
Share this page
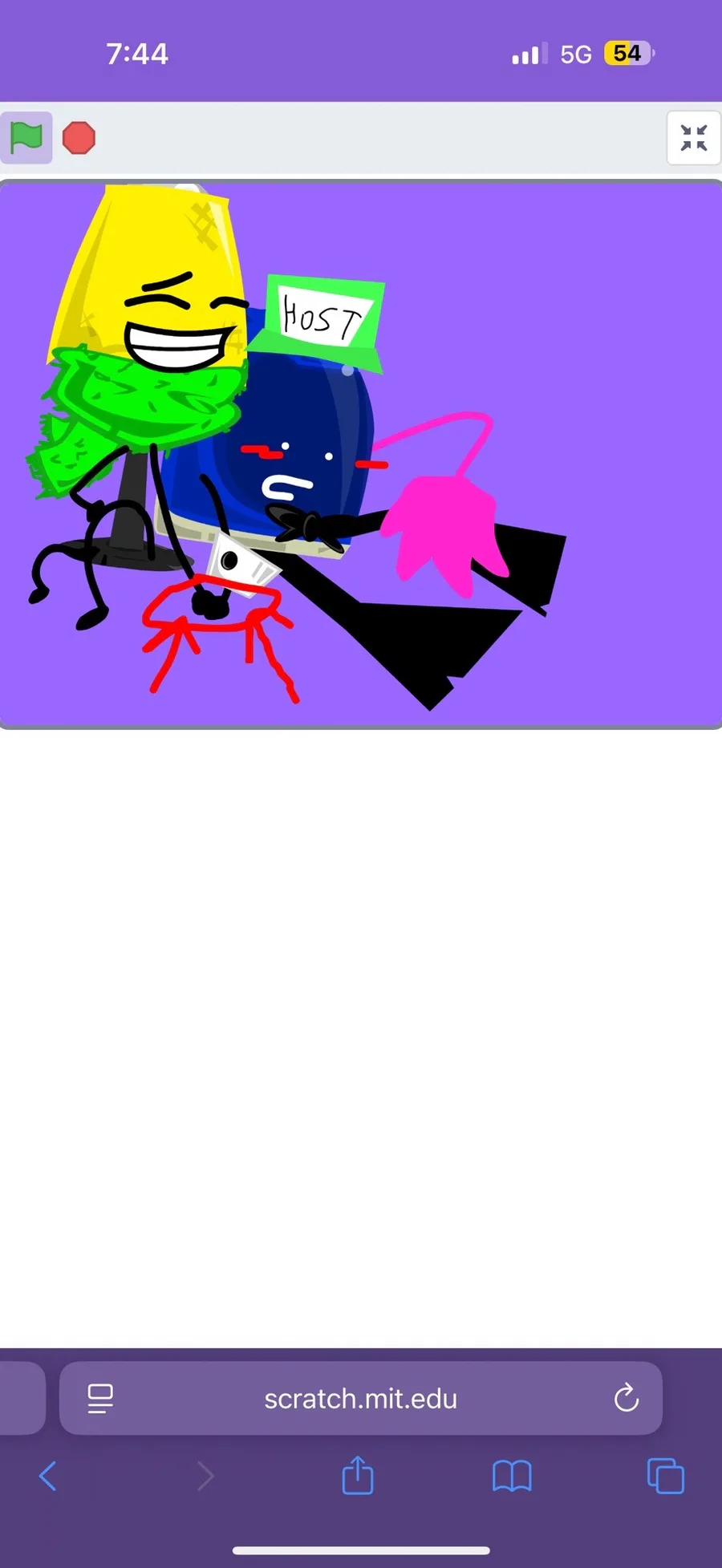click(358, 1476)
